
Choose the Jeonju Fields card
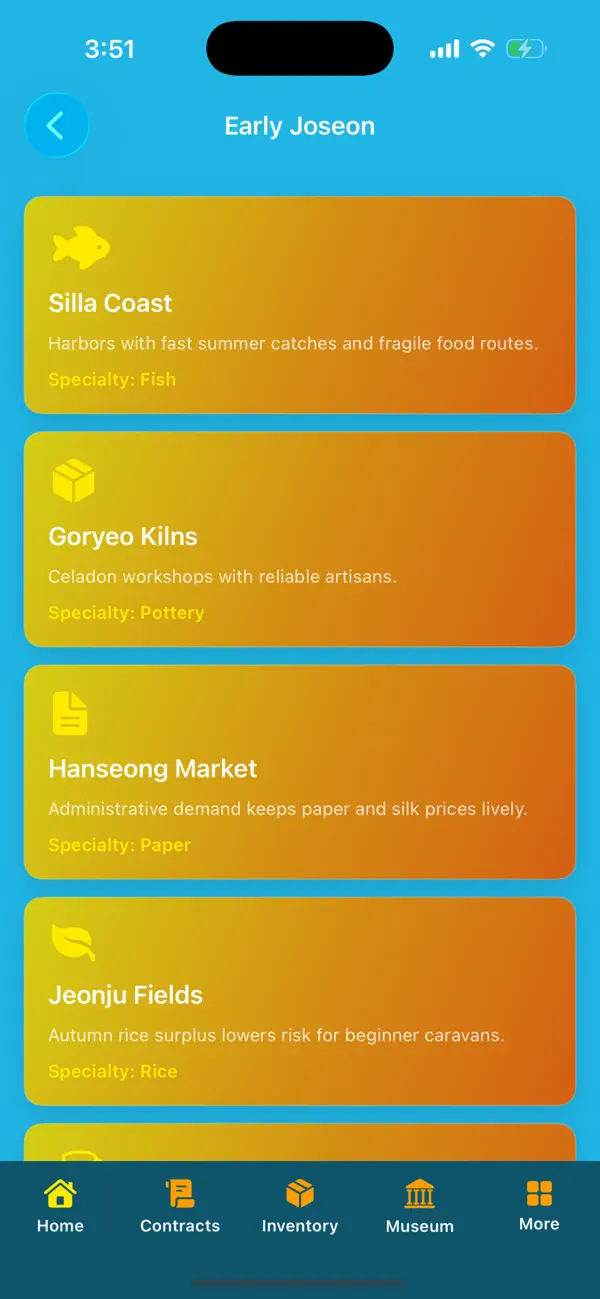(x=300, y=1001)
